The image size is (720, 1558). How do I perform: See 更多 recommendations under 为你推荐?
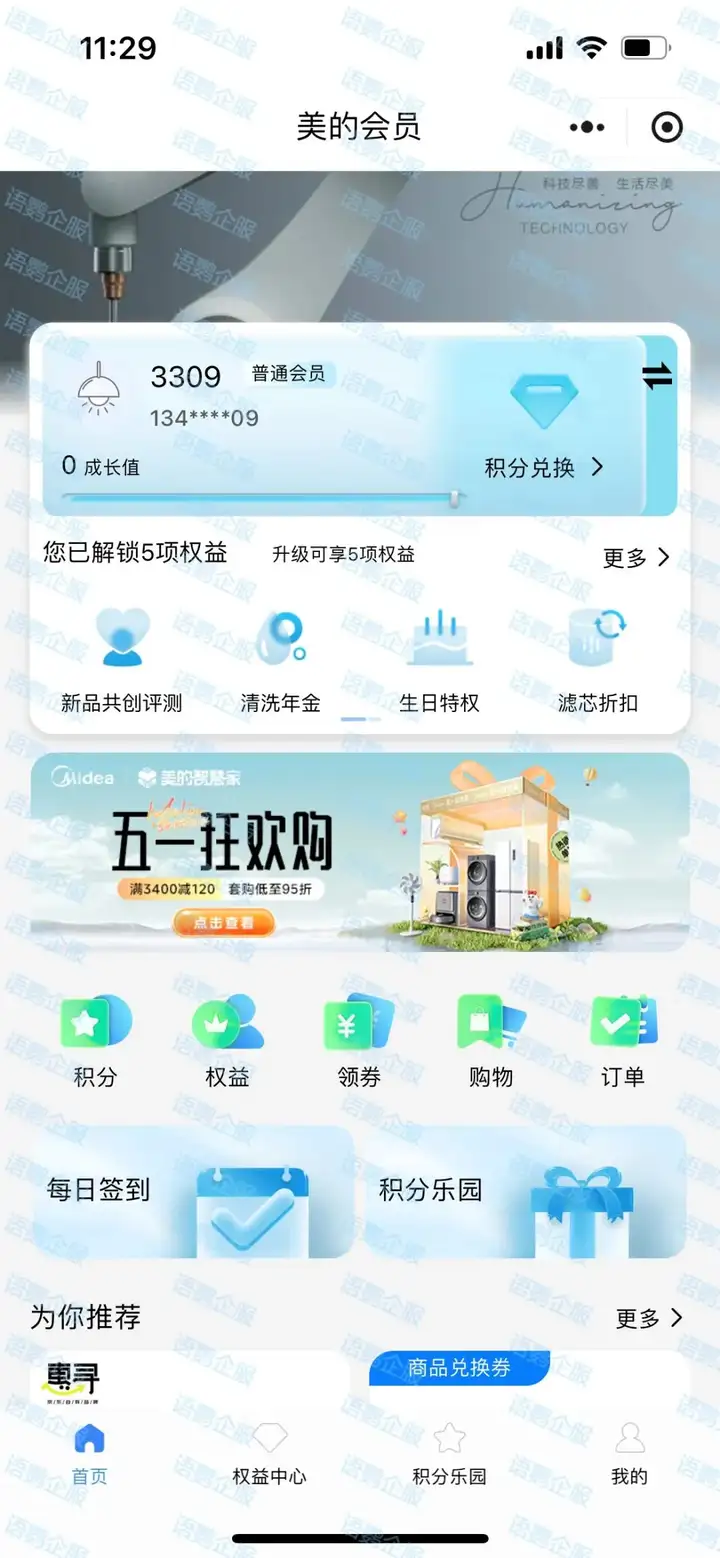(x=648, y=1318)
